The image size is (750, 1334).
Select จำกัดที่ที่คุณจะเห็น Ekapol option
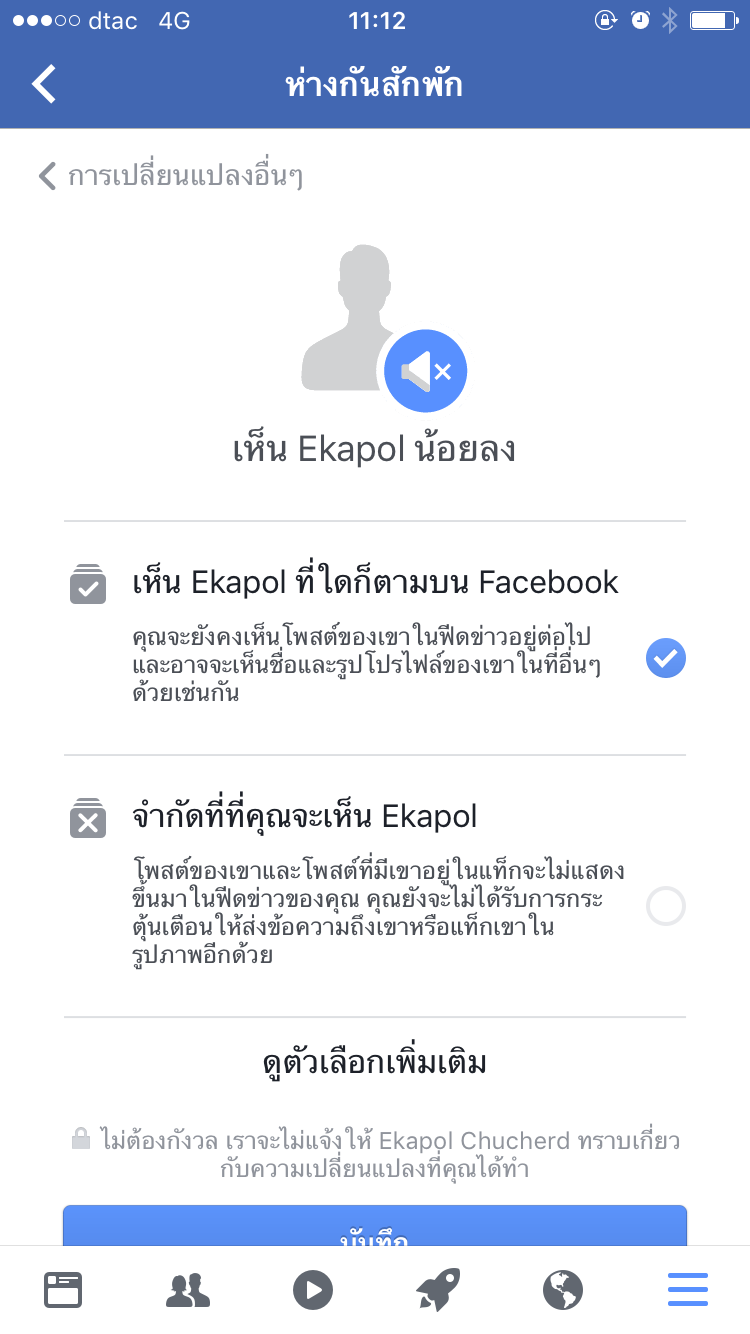665,907
